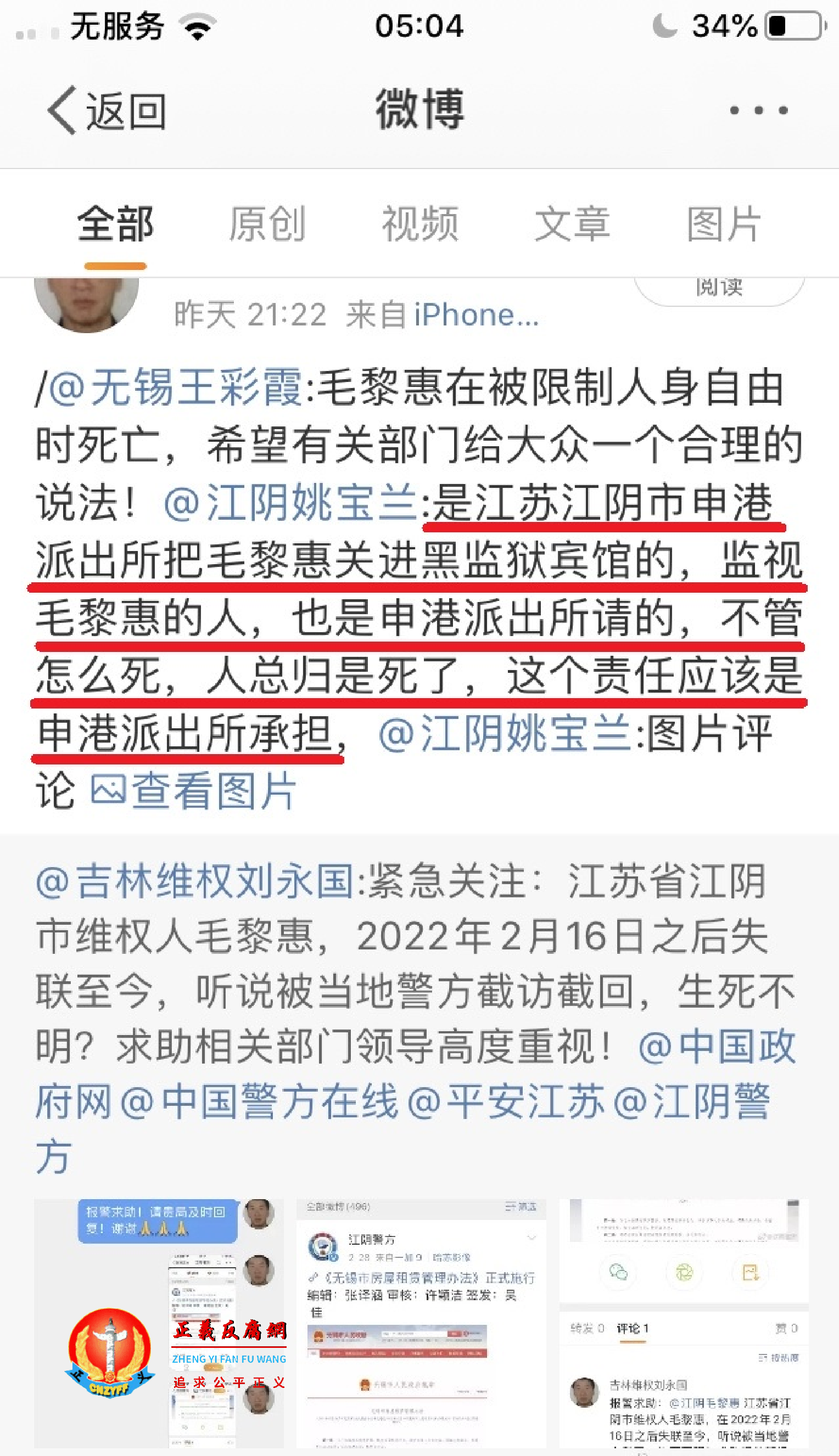View the first attached image with blue chat bubble
The image size is (839, 1456).
click(x=159, y=1324)
